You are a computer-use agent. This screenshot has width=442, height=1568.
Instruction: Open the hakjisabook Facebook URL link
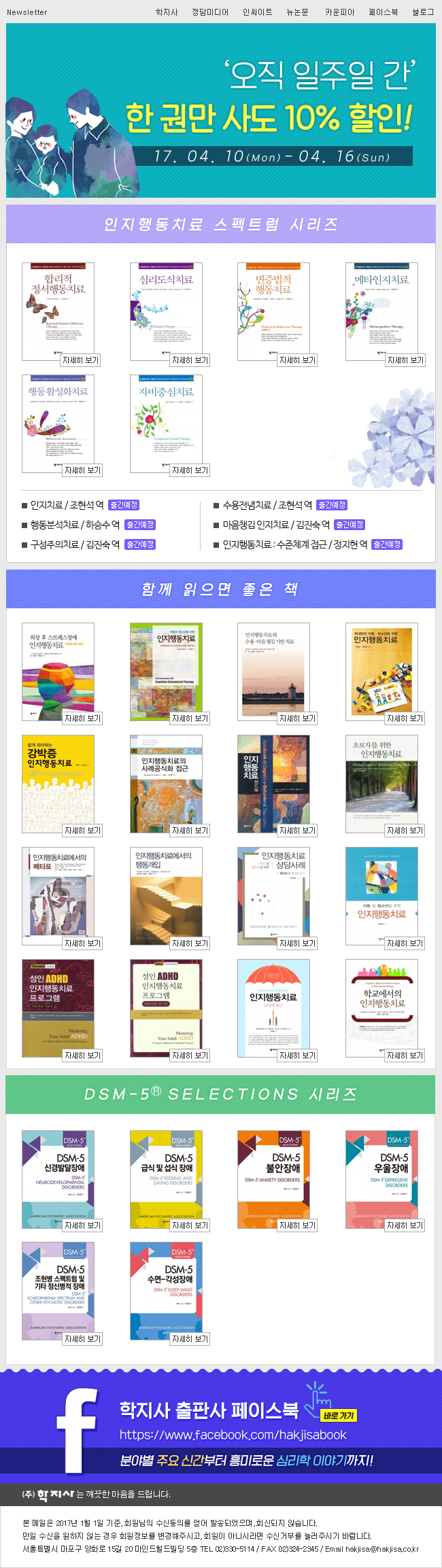(x=233, y=1435)
